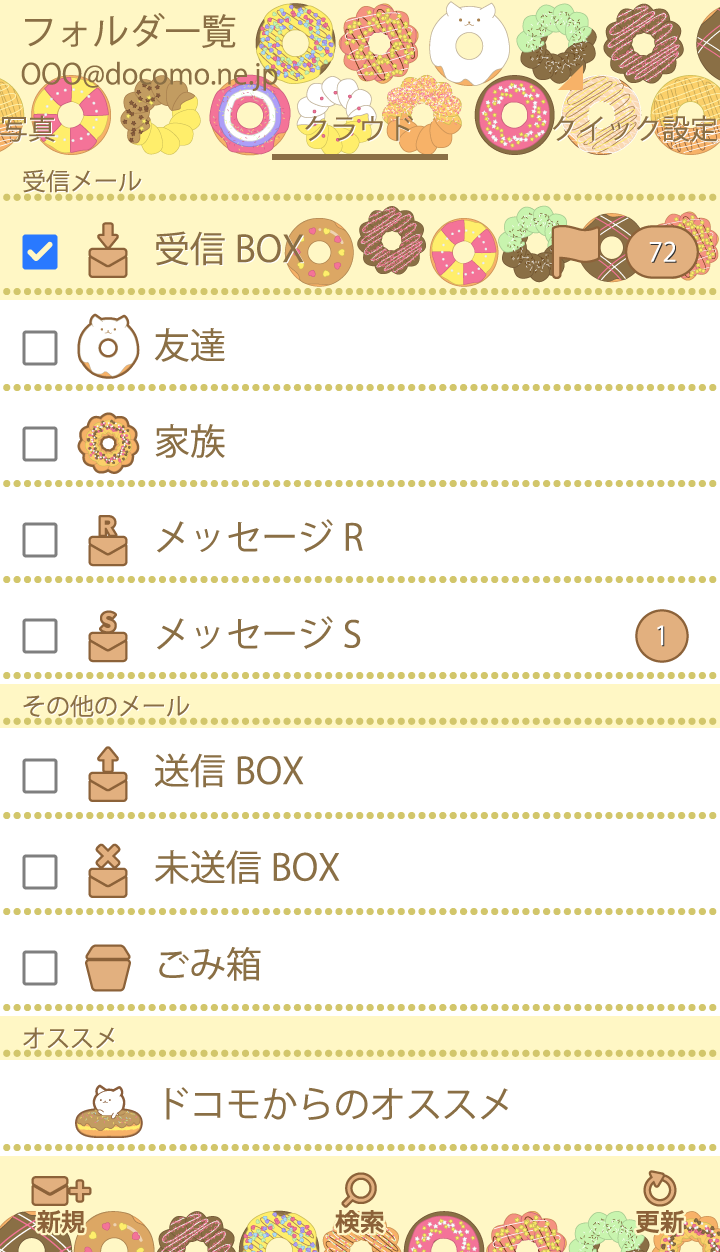Refresh folders with the 更新 button
The image size is (720, 1252).
(x=659, y=1204)
